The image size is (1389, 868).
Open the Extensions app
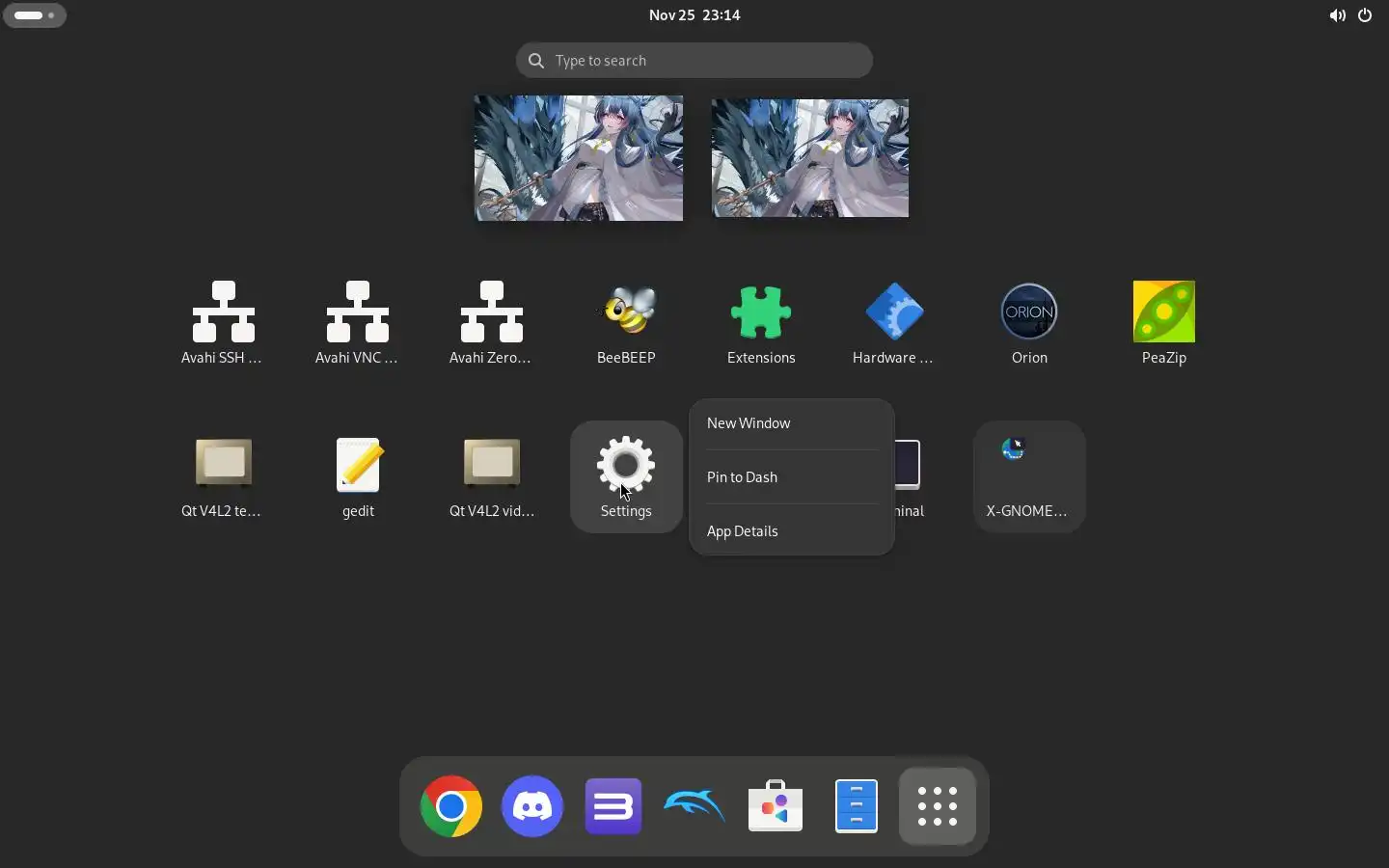click(x=761, y=323)
